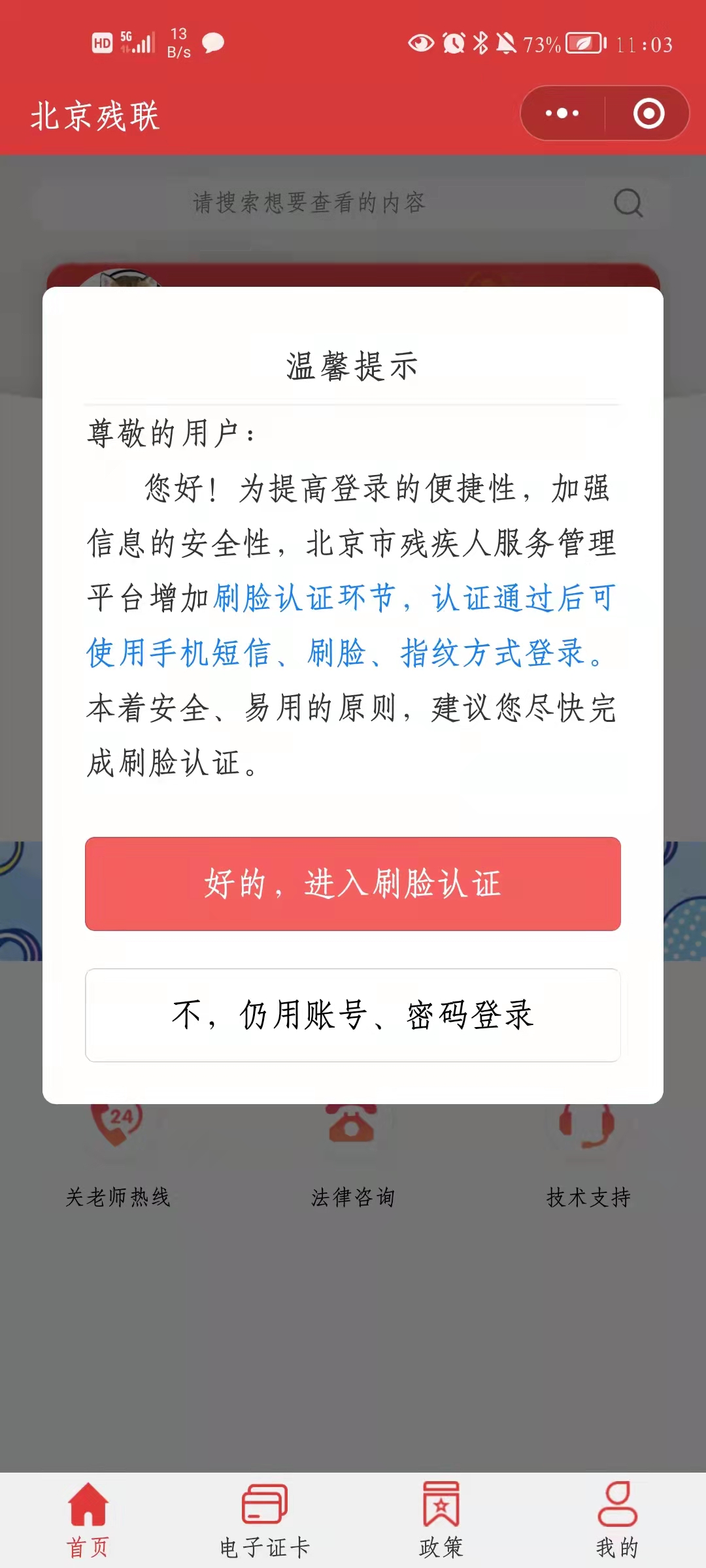Screen dimensions: 706x1568
Task: Tap '好的，进入刷脸认证' button
Action: [353, 883]
